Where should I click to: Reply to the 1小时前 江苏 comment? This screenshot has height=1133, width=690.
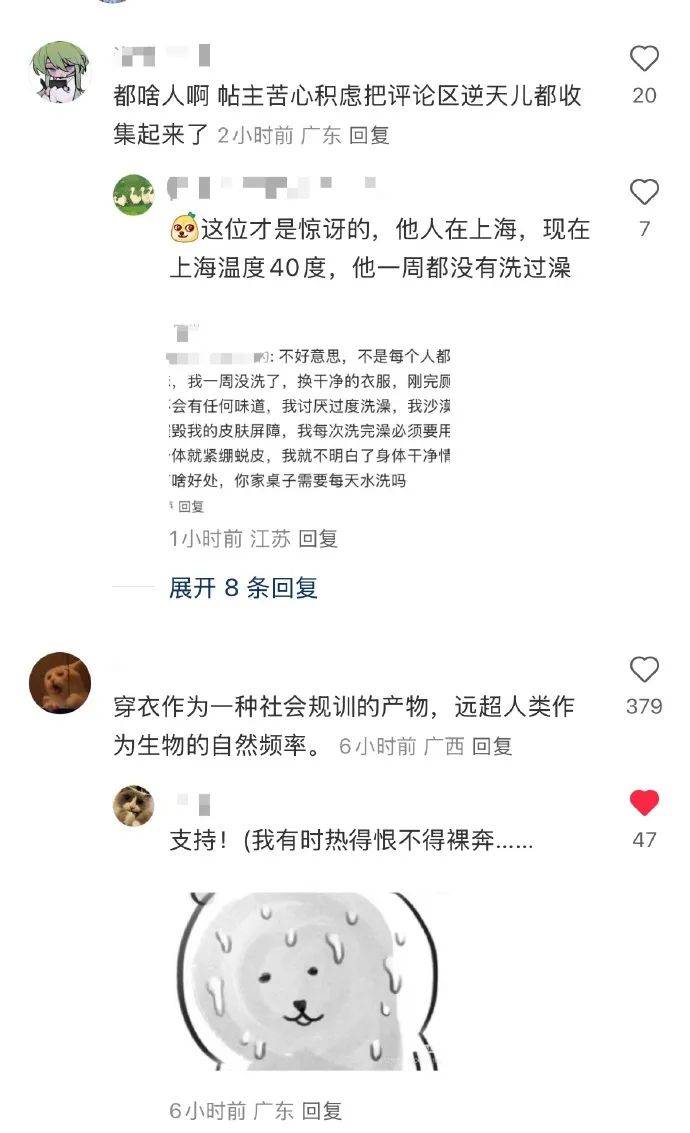coord(318,539)
